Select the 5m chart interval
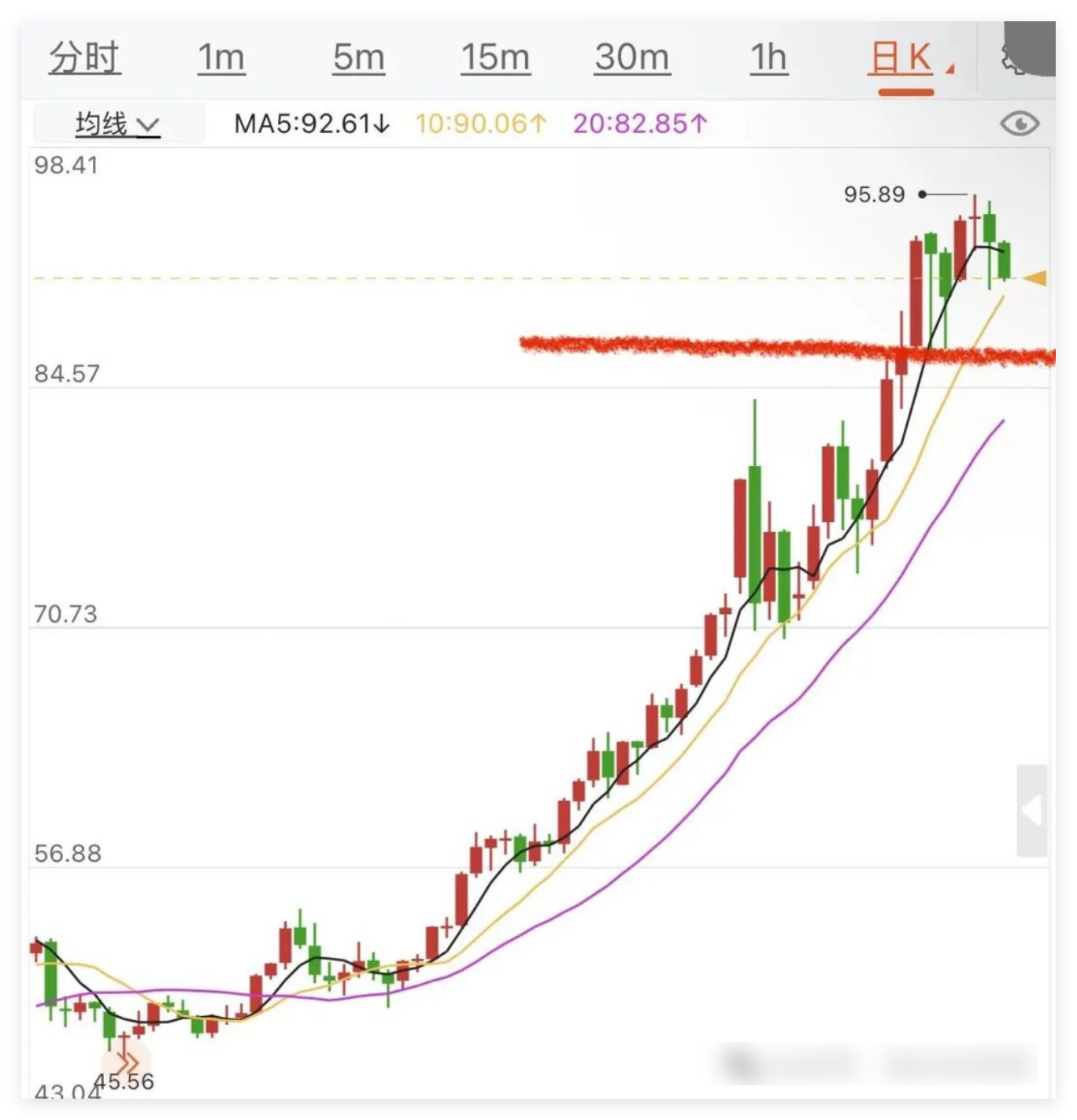1077x1120 pixels. click(x=358, y=58)
